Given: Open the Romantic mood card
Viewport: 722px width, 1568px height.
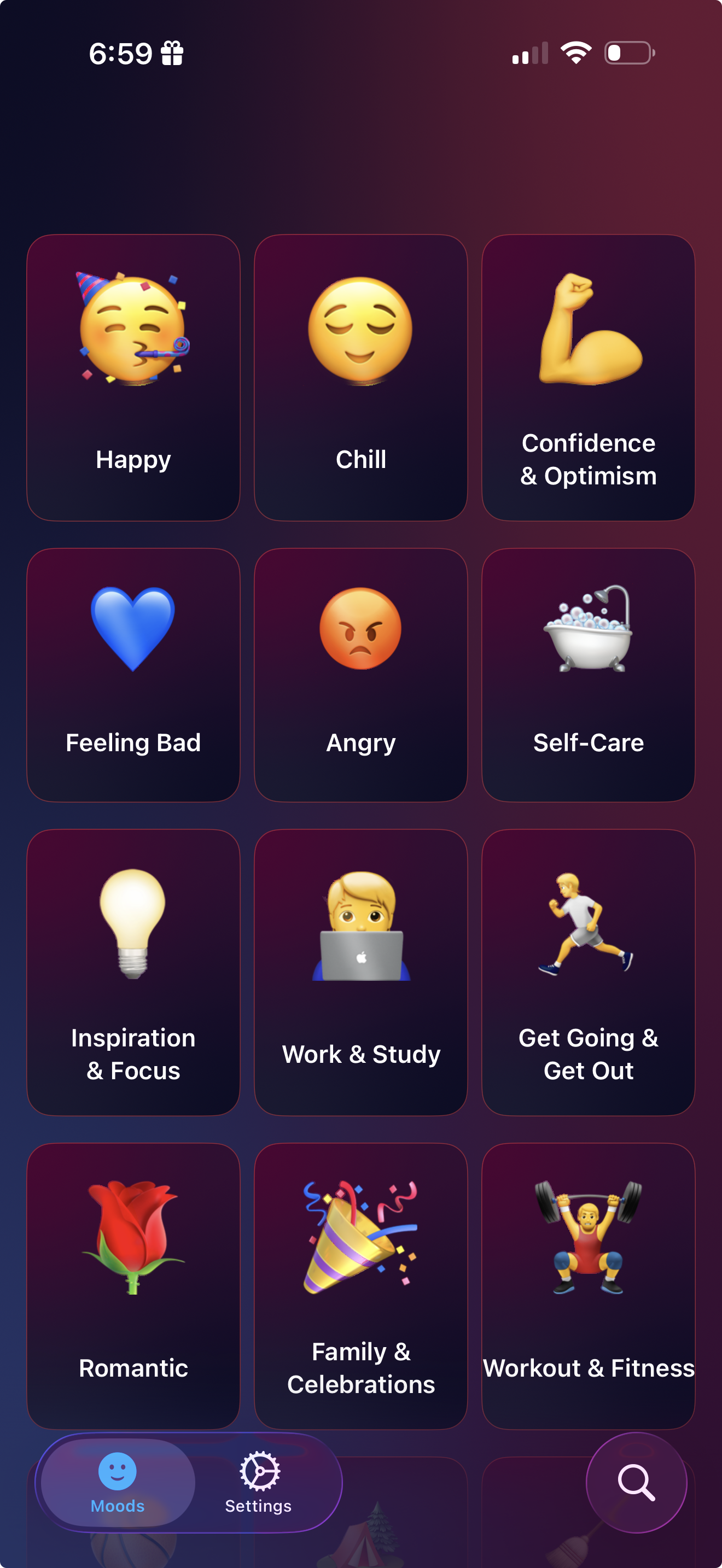Looking at the screenshot, I should (x=133, y=1285).
